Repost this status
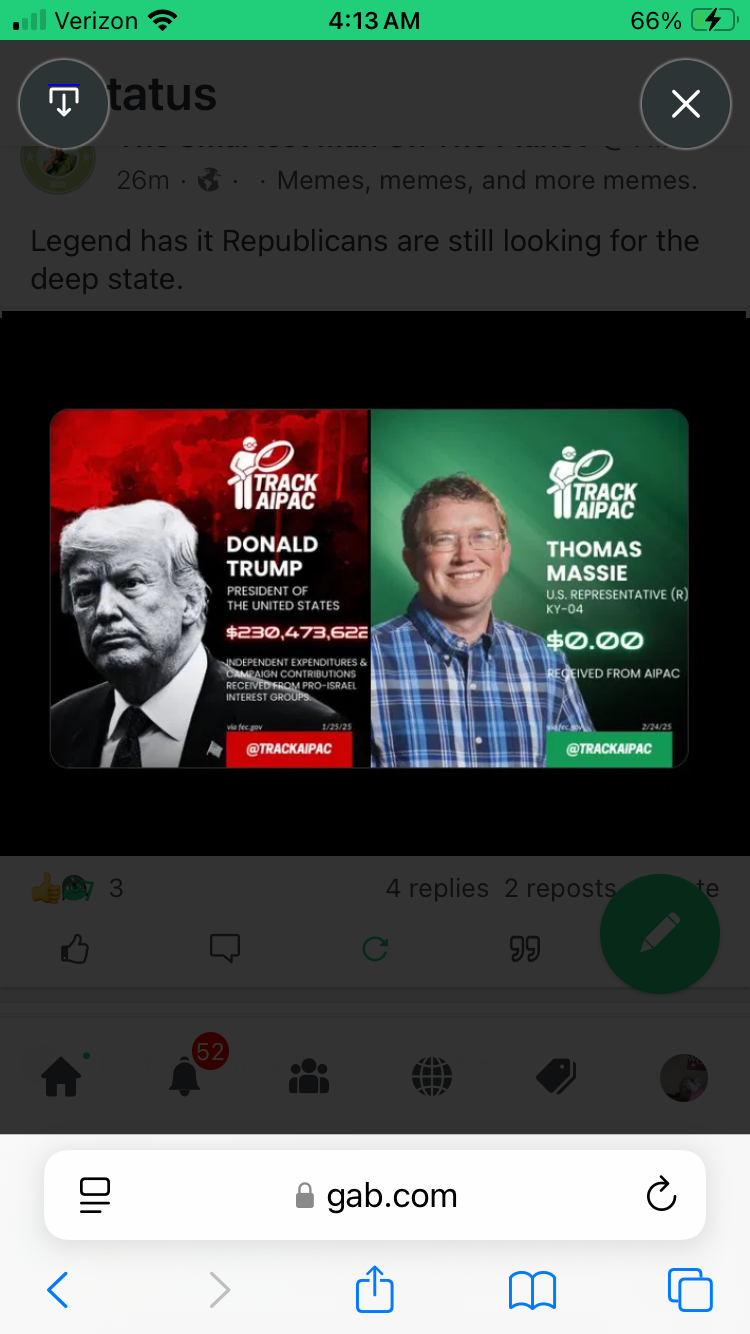 pyautogui.click(x=375, y=948)
